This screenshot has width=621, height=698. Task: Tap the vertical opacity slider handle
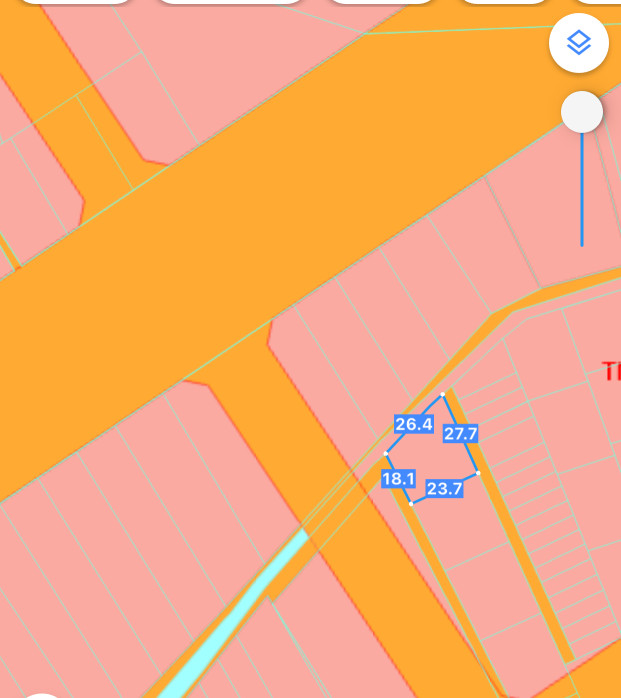click(582, 112)
